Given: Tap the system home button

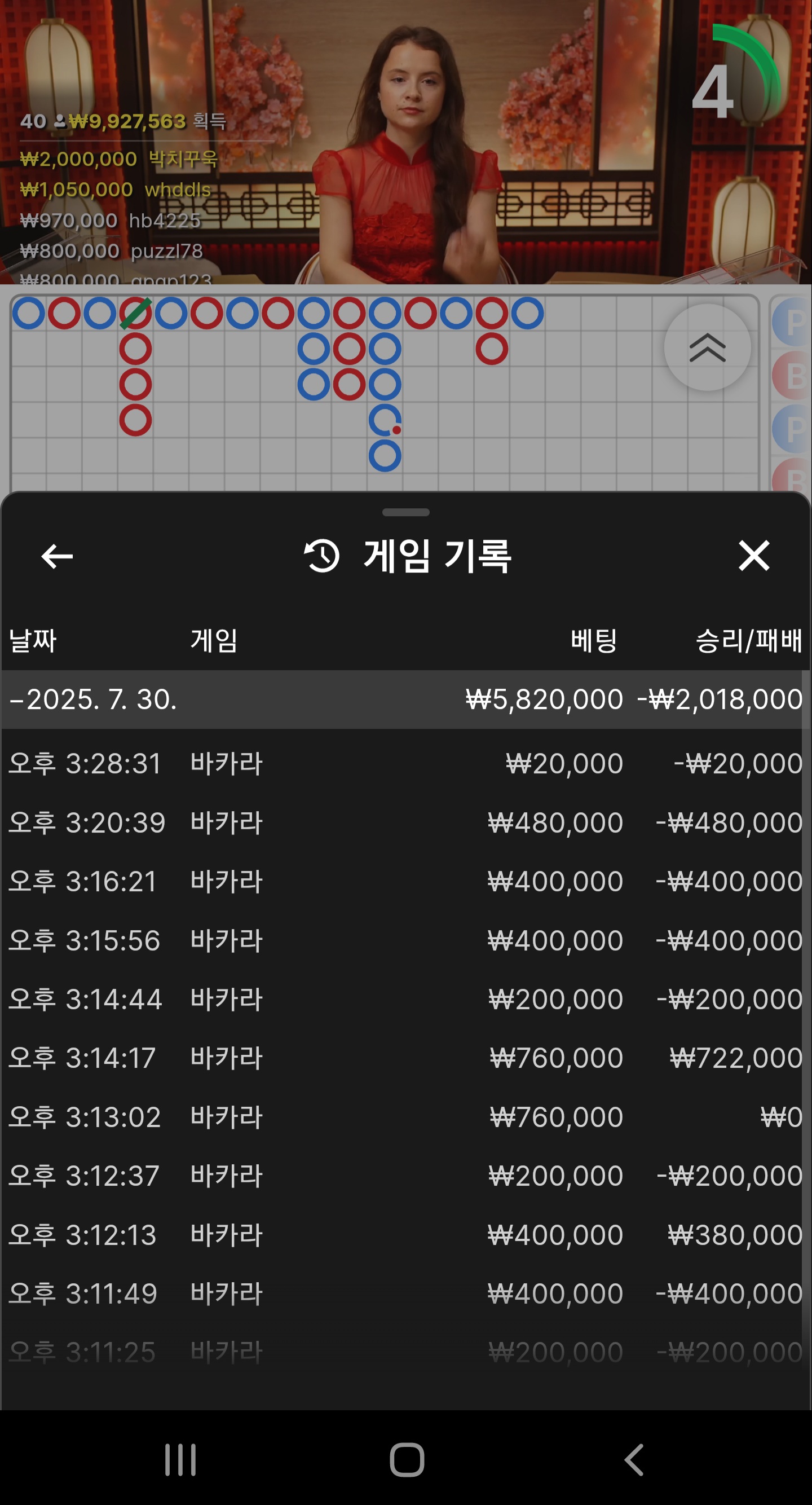Looking at the screenshot, I should (x=407, y=1459).
